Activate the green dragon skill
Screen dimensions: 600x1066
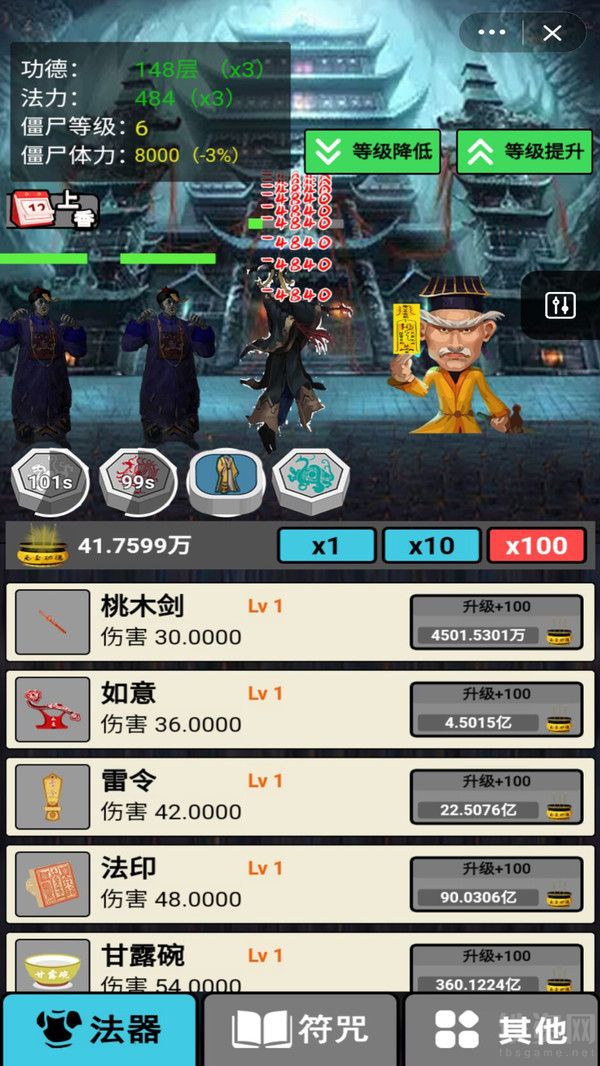(x=311, y=481)
